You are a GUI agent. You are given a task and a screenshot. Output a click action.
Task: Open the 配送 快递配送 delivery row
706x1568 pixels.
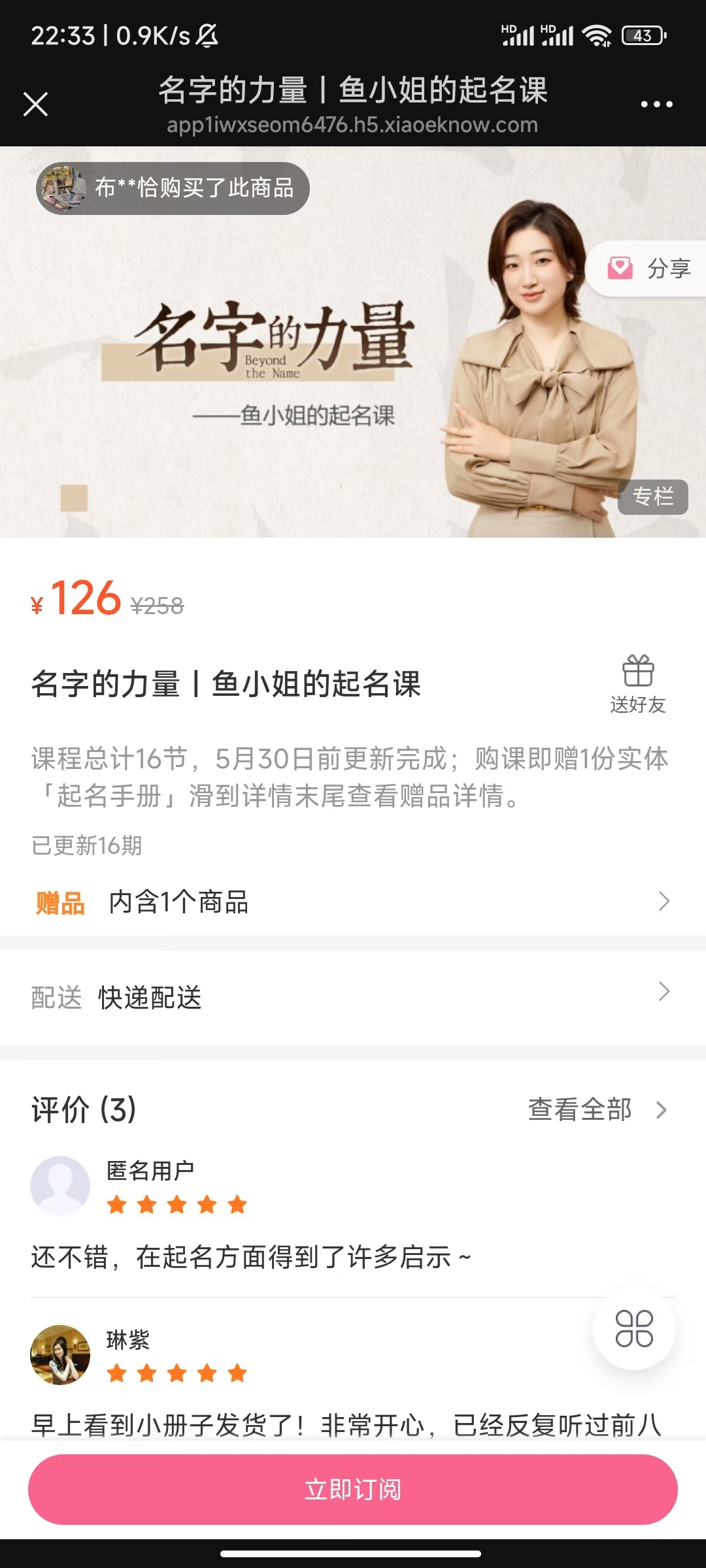[353, 997]
